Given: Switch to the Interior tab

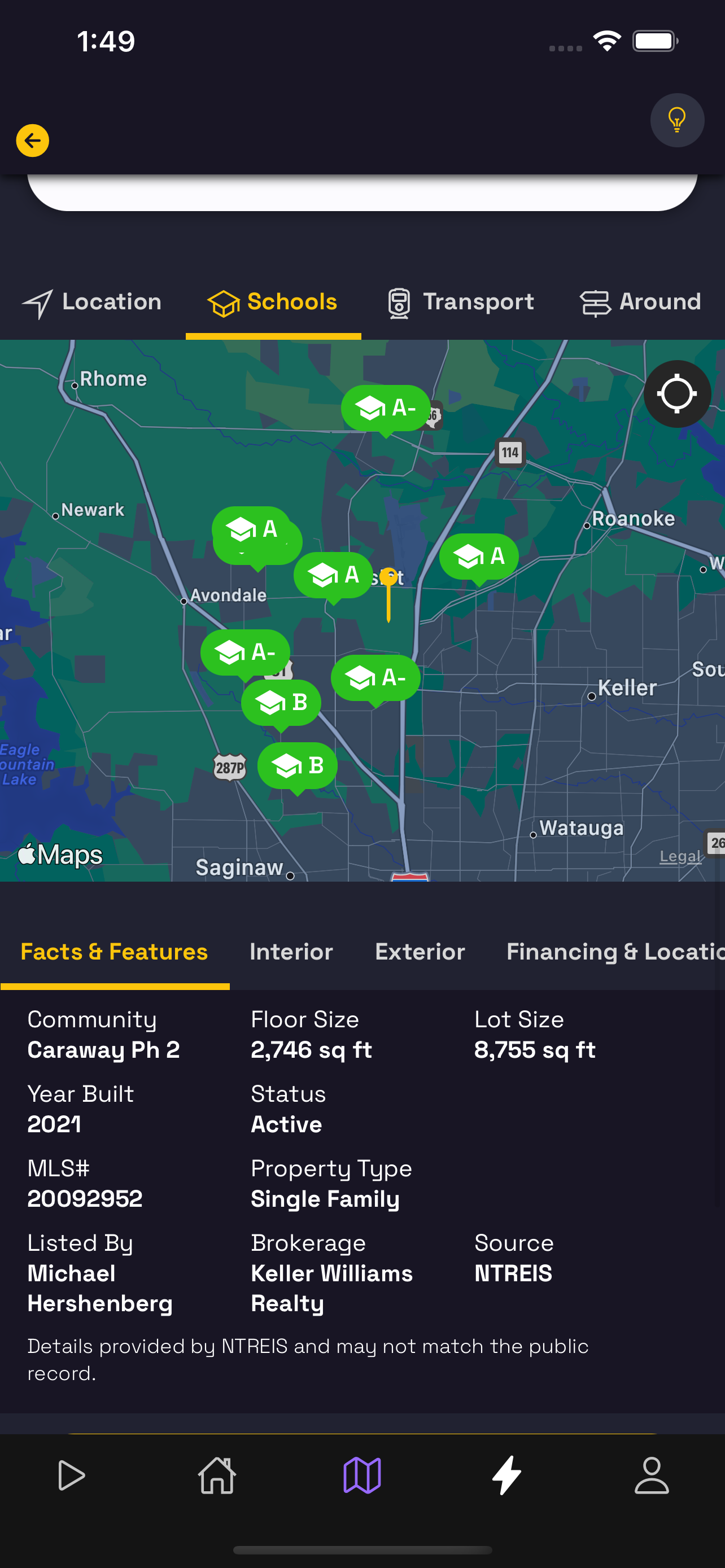Looking at the screenshot, I should point(291,952).
